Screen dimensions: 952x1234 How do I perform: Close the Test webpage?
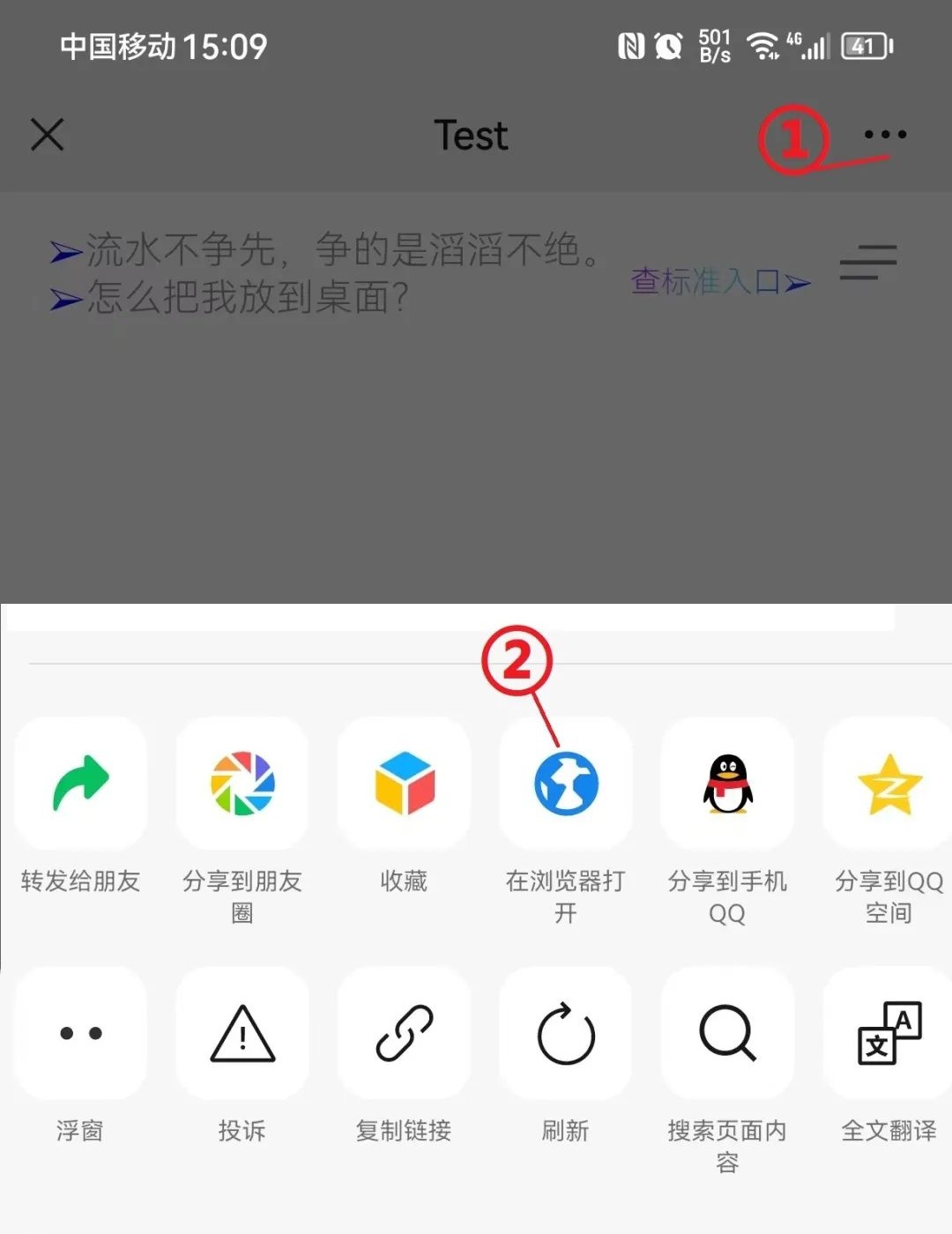point(48,135)
